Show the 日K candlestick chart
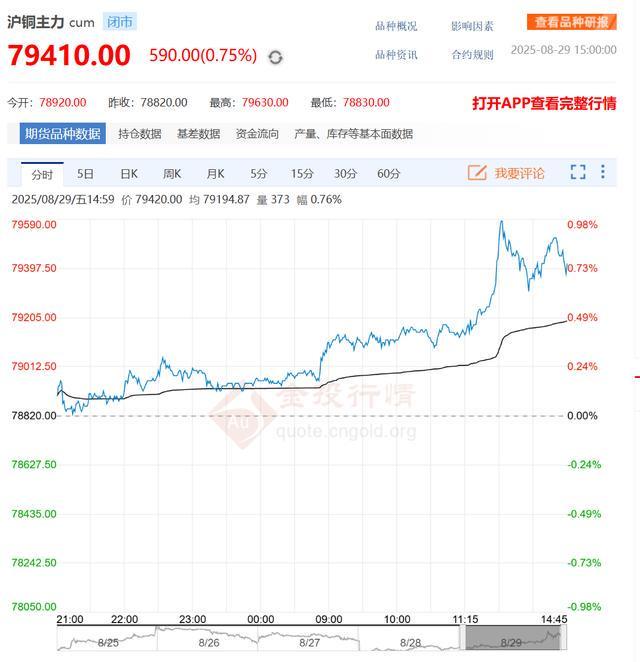 pos(129,174)
